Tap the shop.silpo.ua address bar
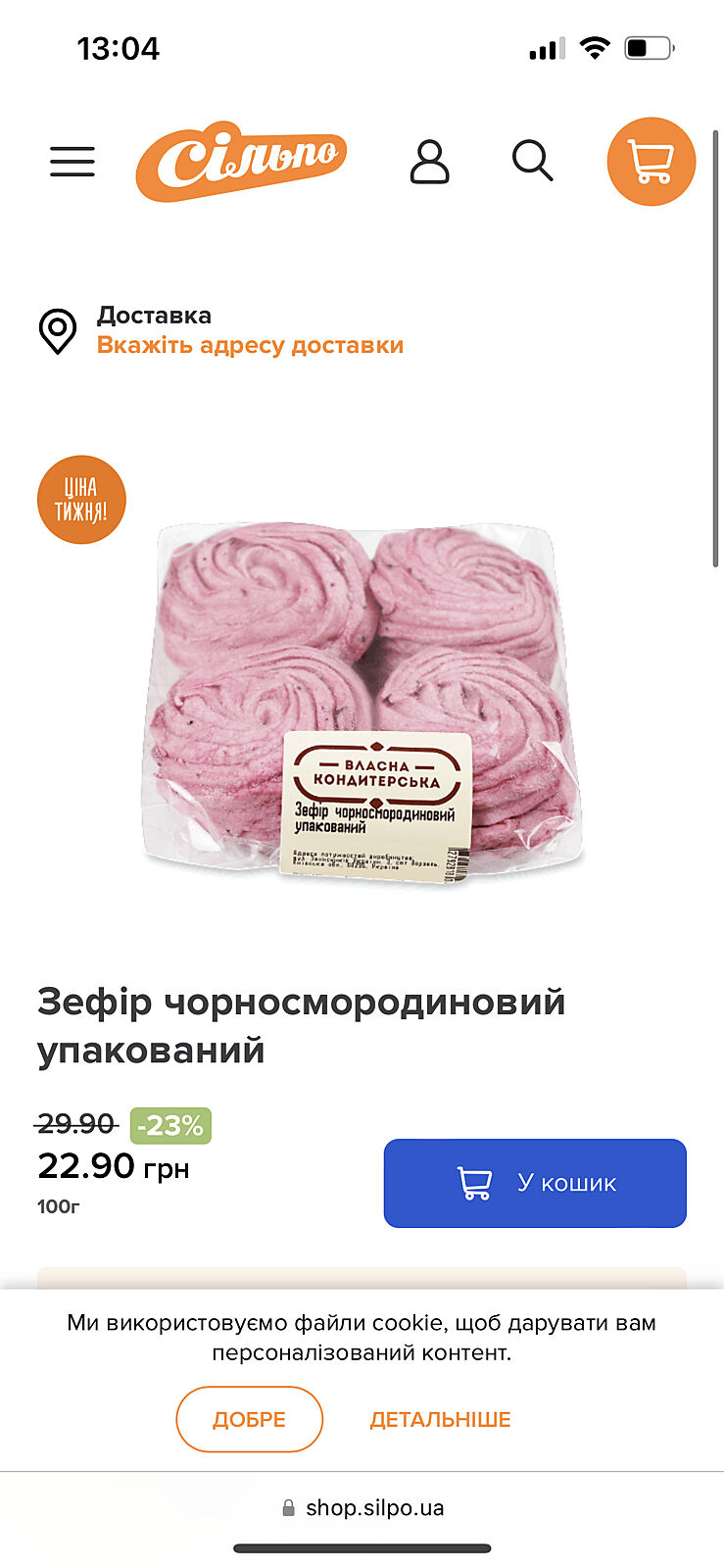The height and width of the screenshot is (1568, 724). [362, 1507]
